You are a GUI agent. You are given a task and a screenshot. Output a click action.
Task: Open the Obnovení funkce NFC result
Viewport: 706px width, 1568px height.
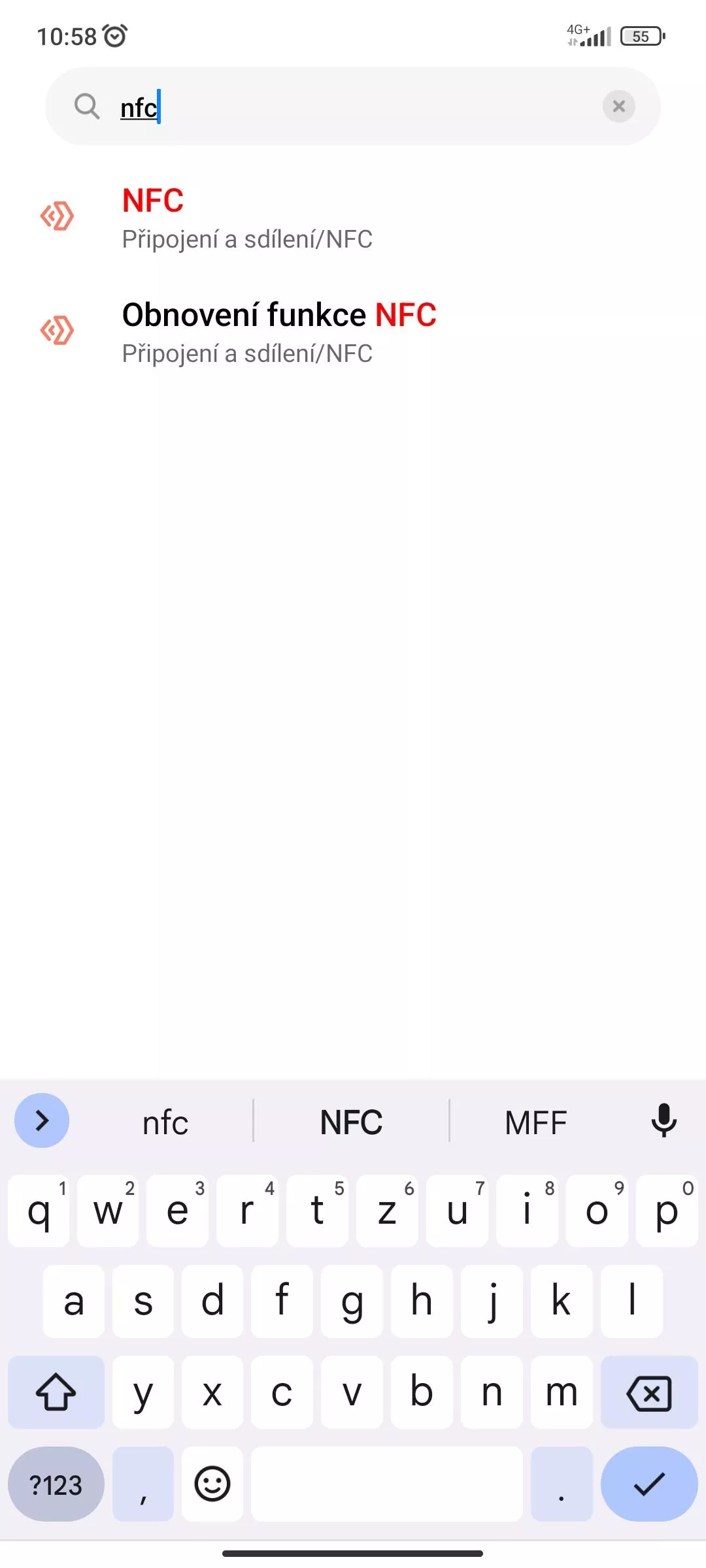pyautogui.click(x=353, y=332)
